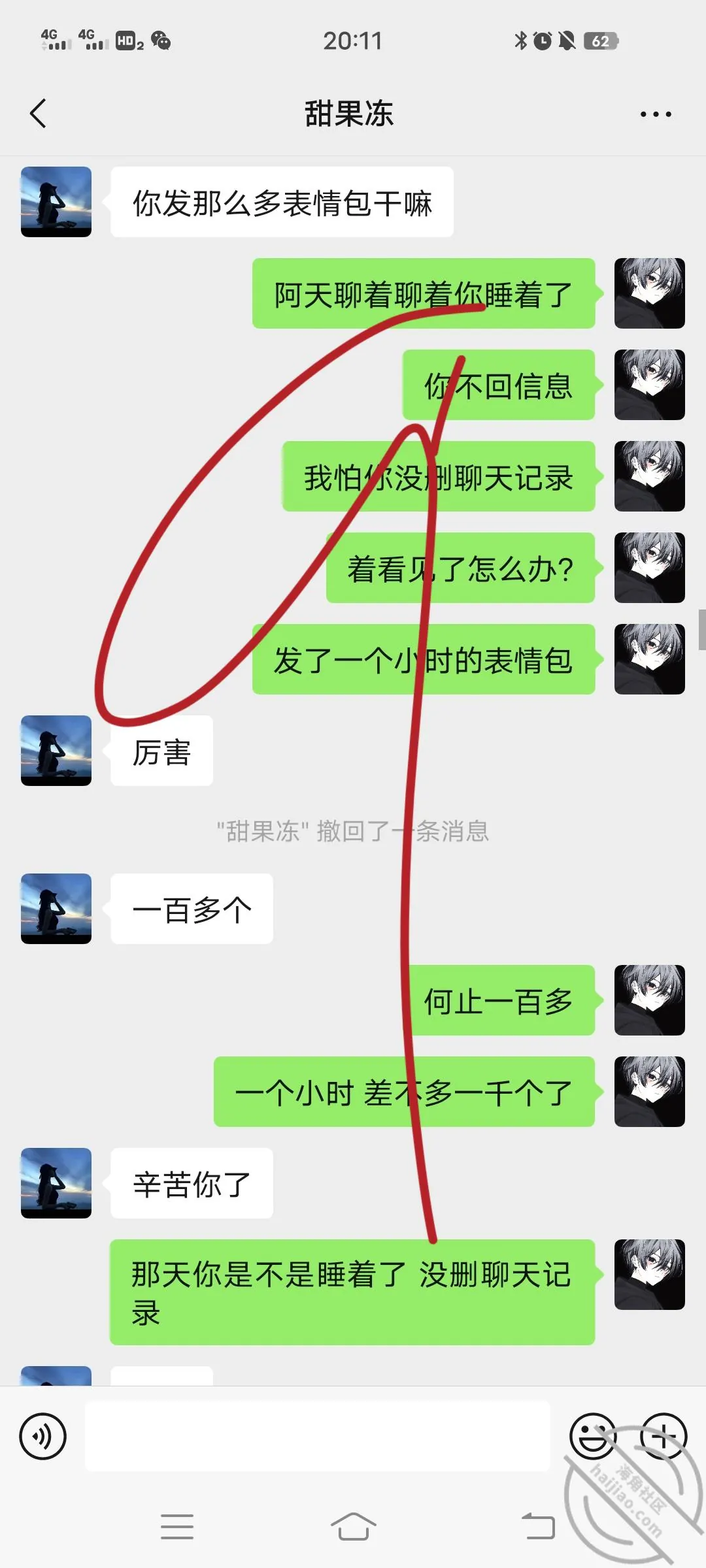The height and width of the screenshot is (1568, 706).
Task: Open 甜果冻's avatar beside 你发那么多表情包干嘛
Action: [56, 202]
